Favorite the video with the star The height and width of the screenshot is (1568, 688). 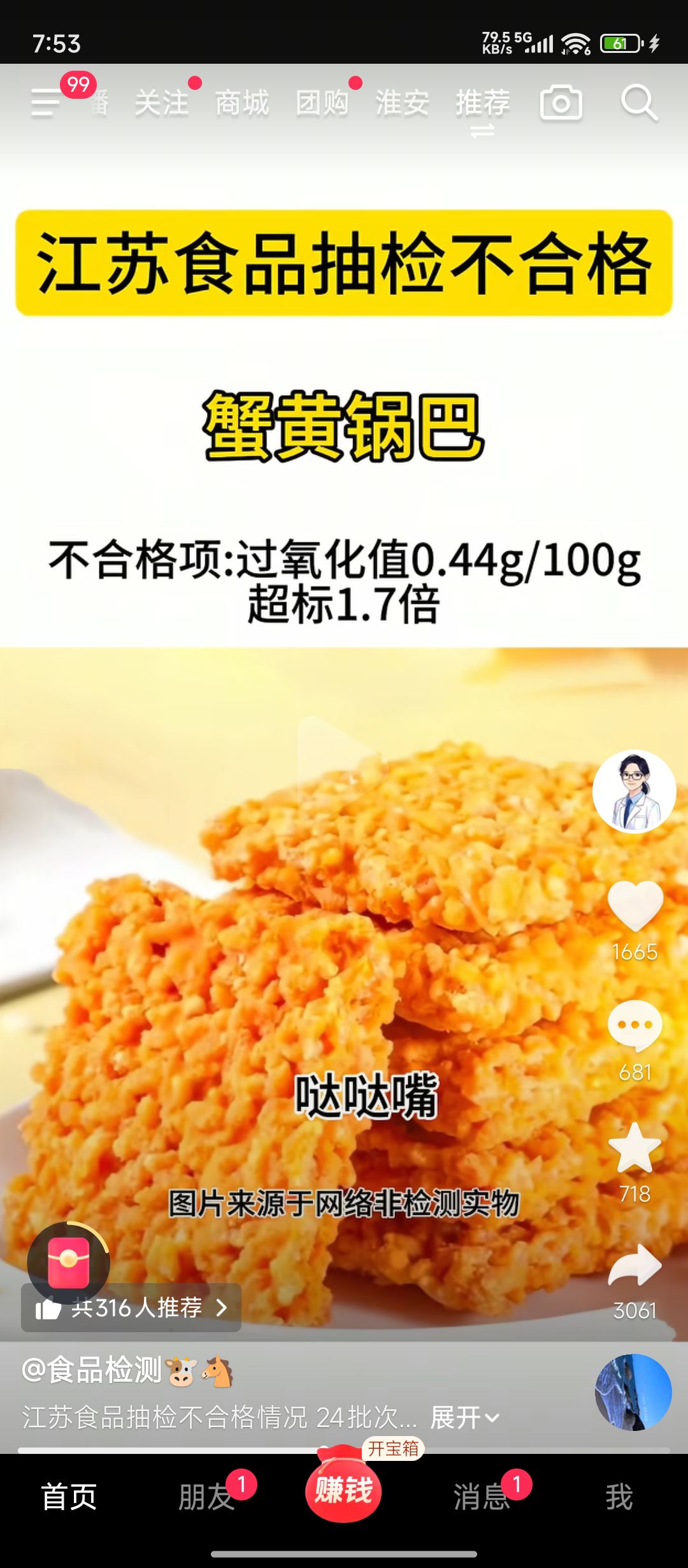(x=634, y=1148)
